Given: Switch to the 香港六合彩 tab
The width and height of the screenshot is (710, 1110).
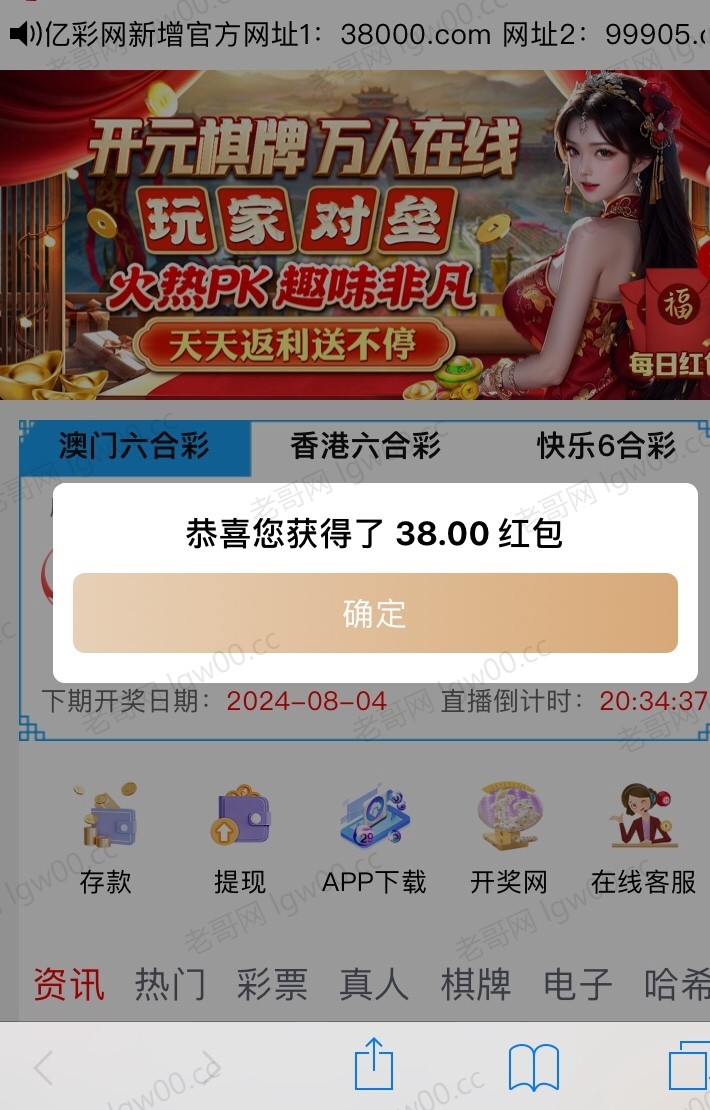Looking at the screenshot, I should (366, 446).
